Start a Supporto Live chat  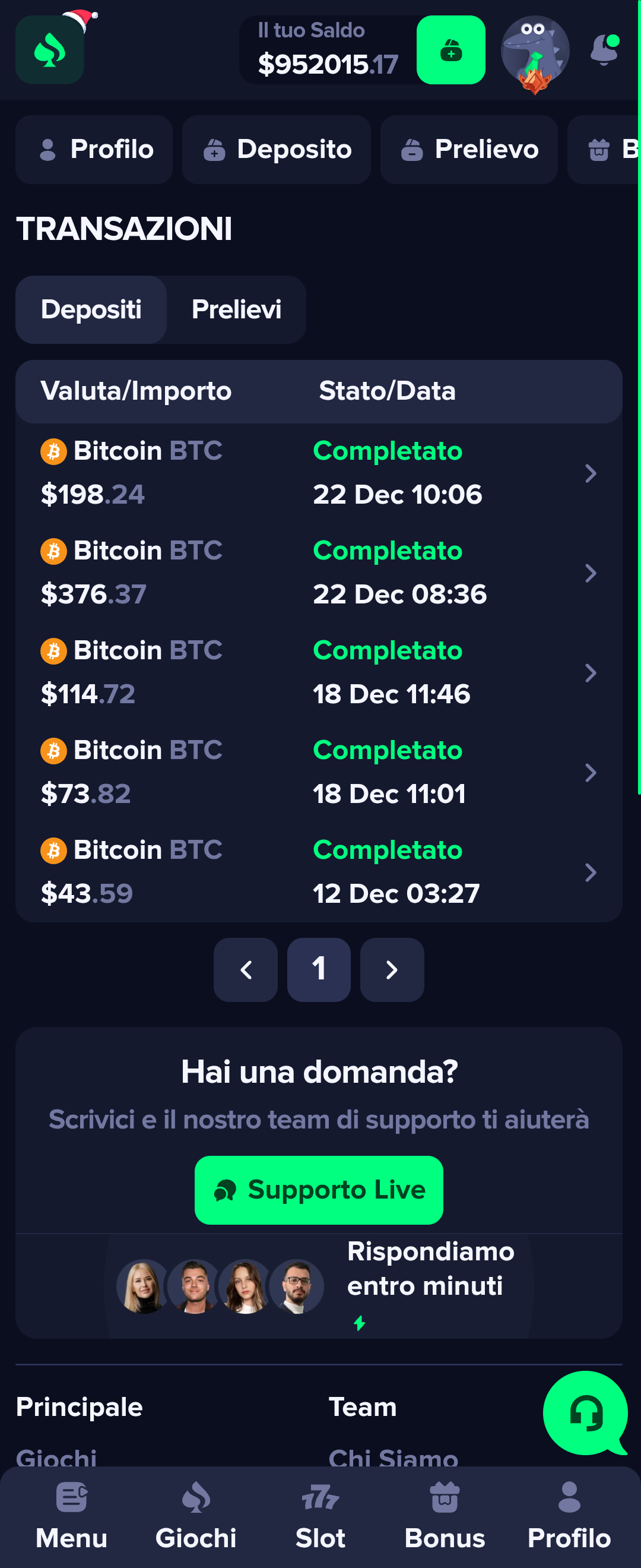319,1190
